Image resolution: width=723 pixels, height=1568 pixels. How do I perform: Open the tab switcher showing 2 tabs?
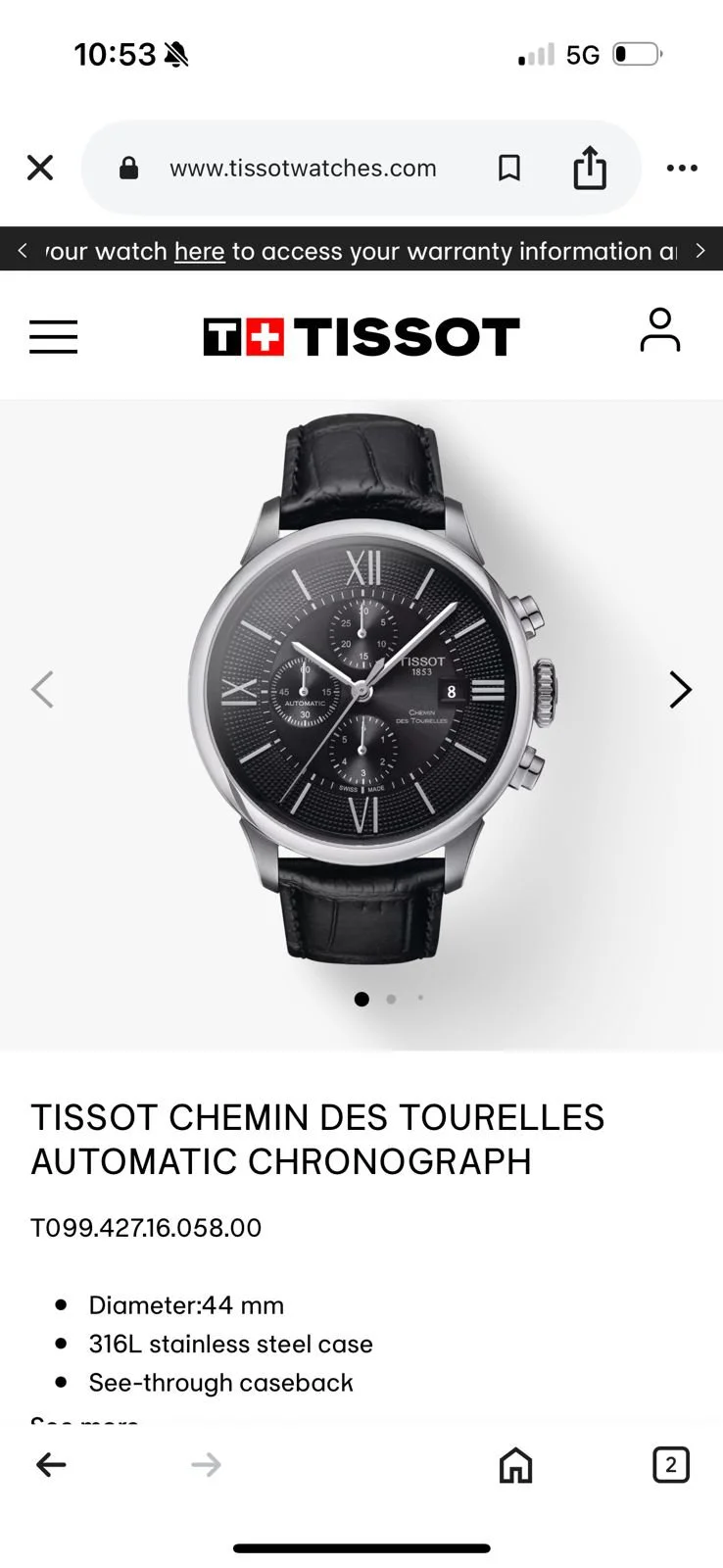coord(670,1465)
